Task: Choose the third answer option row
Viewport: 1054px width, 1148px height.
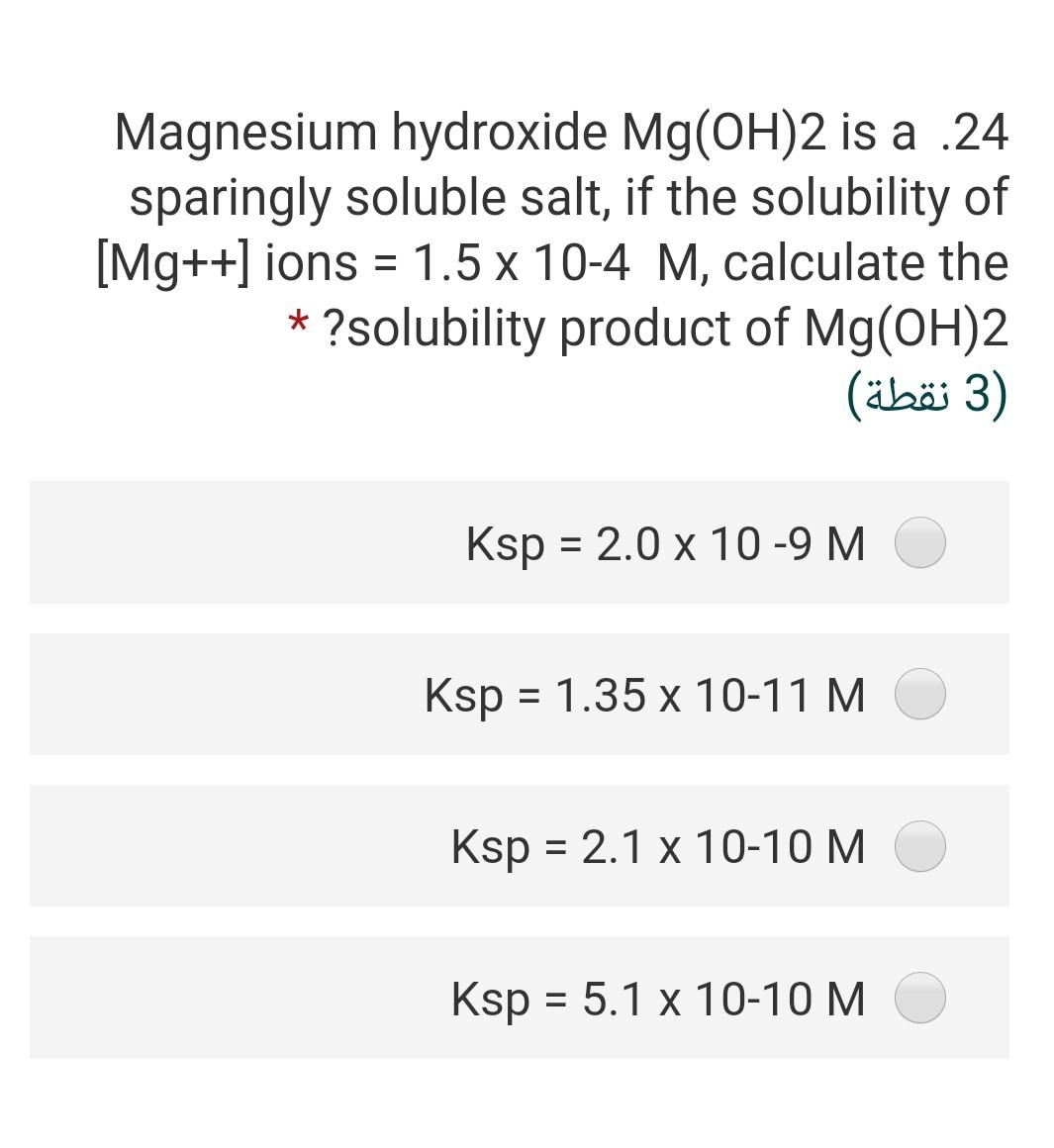Action: (520, 846)
